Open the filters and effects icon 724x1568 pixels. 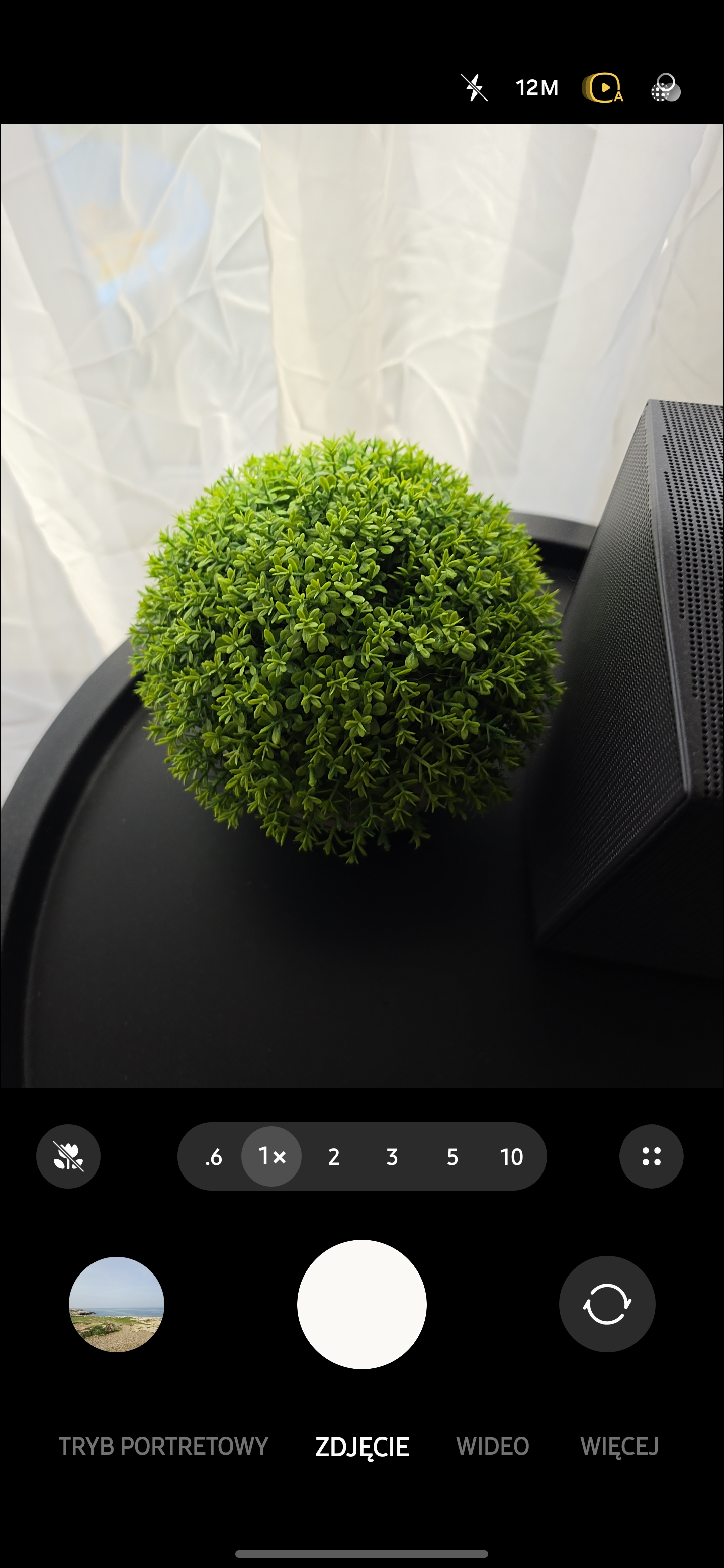coord(665,87)
